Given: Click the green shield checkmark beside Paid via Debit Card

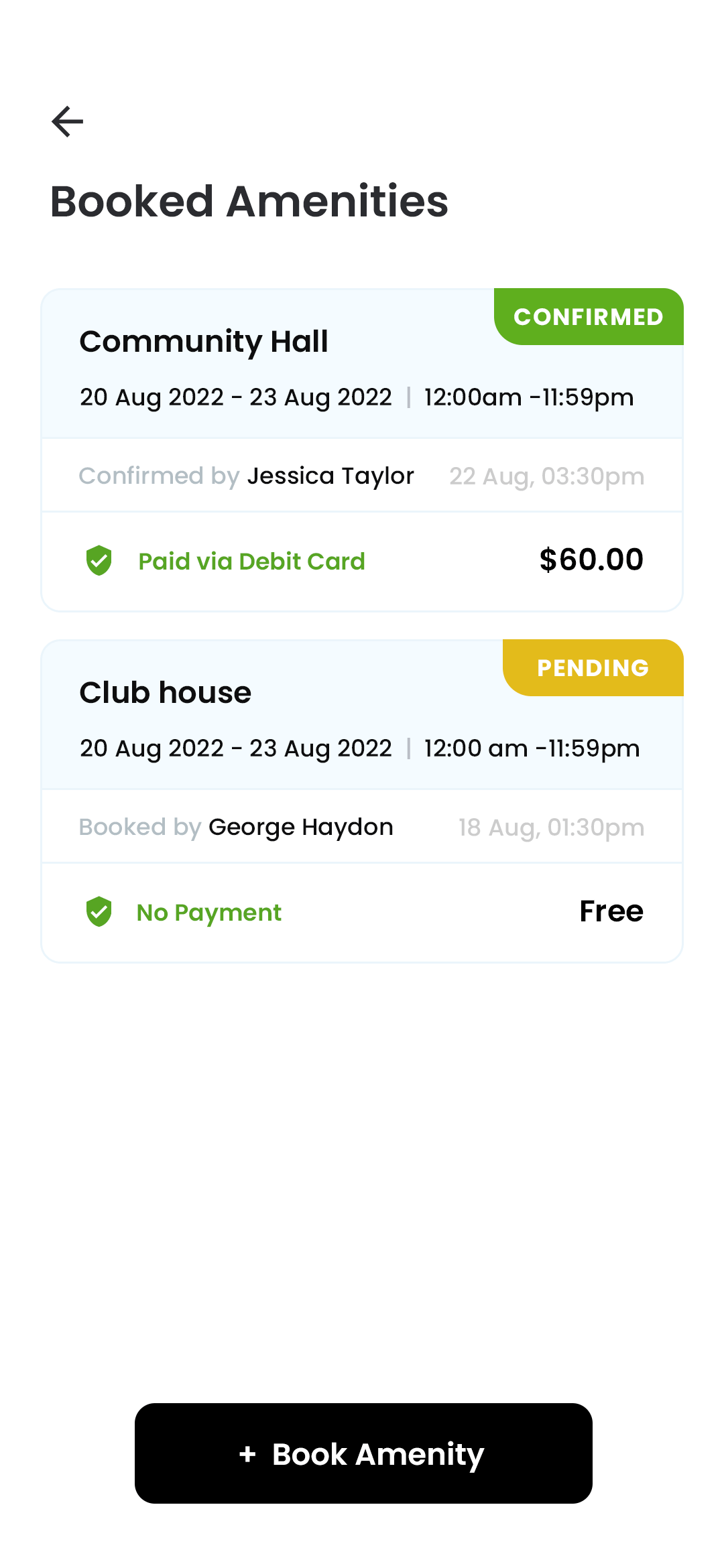Looking at the screenshot, I should (99, 561).
